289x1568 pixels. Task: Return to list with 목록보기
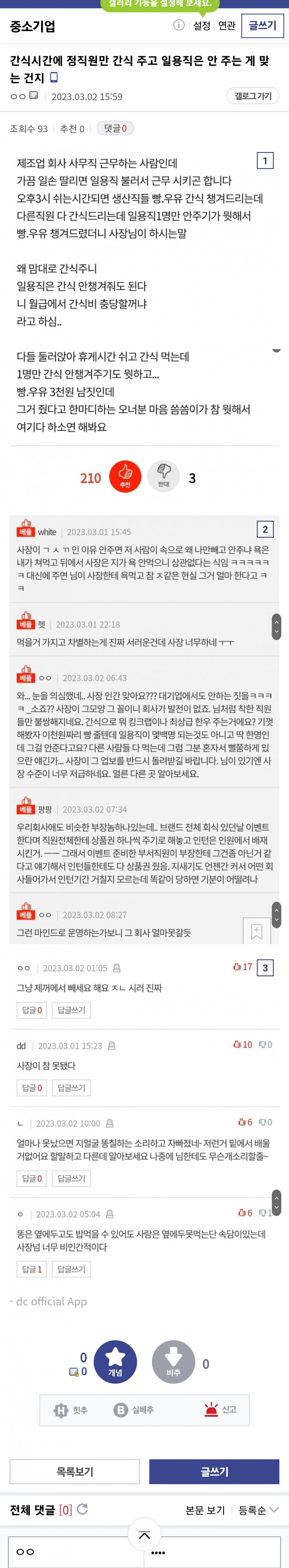click(74, 1472)
